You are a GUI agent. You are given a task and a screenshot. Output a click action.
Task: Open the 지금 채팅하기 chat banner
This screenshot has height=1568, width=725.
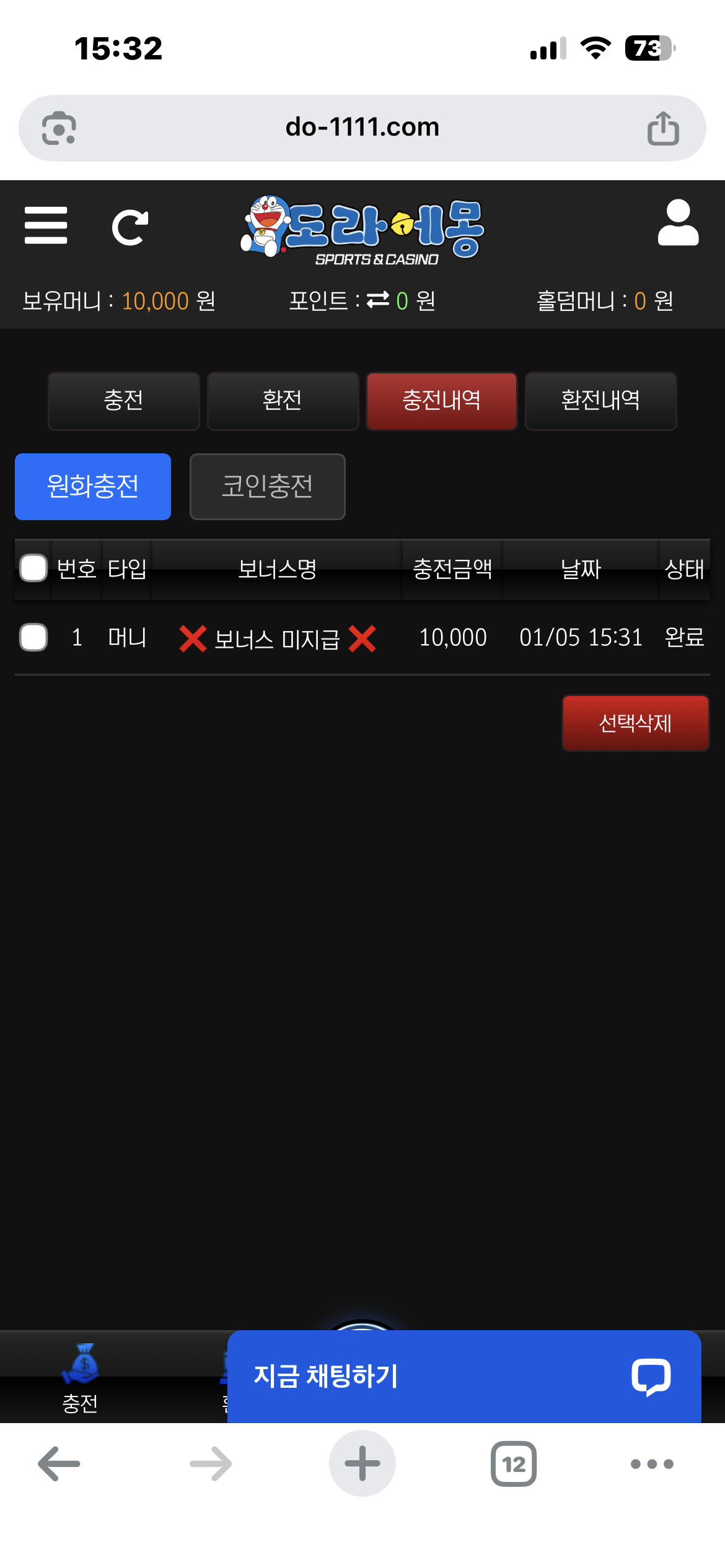pyautogui.click(x=464, y=1376)
